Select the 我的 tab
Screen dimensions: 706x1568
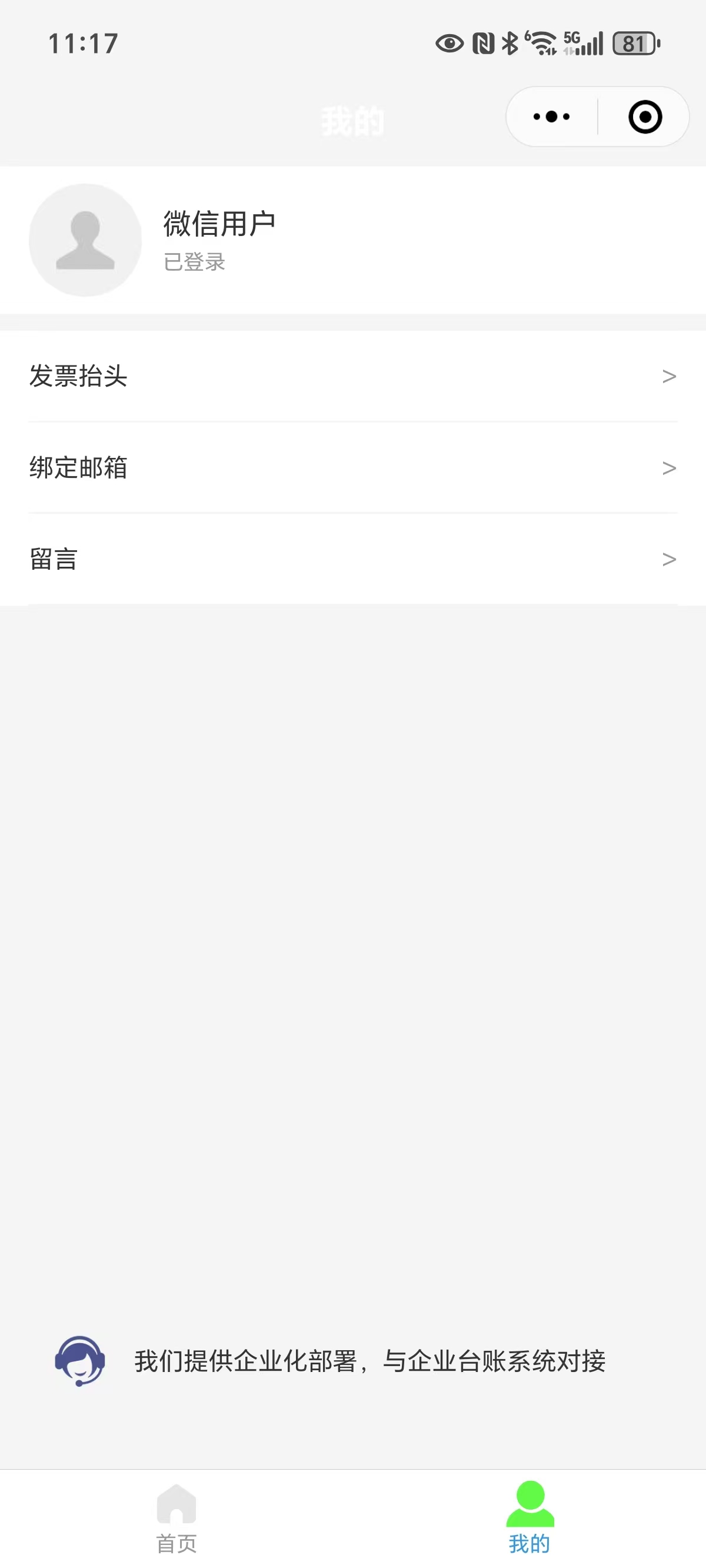coord(529,1517)
